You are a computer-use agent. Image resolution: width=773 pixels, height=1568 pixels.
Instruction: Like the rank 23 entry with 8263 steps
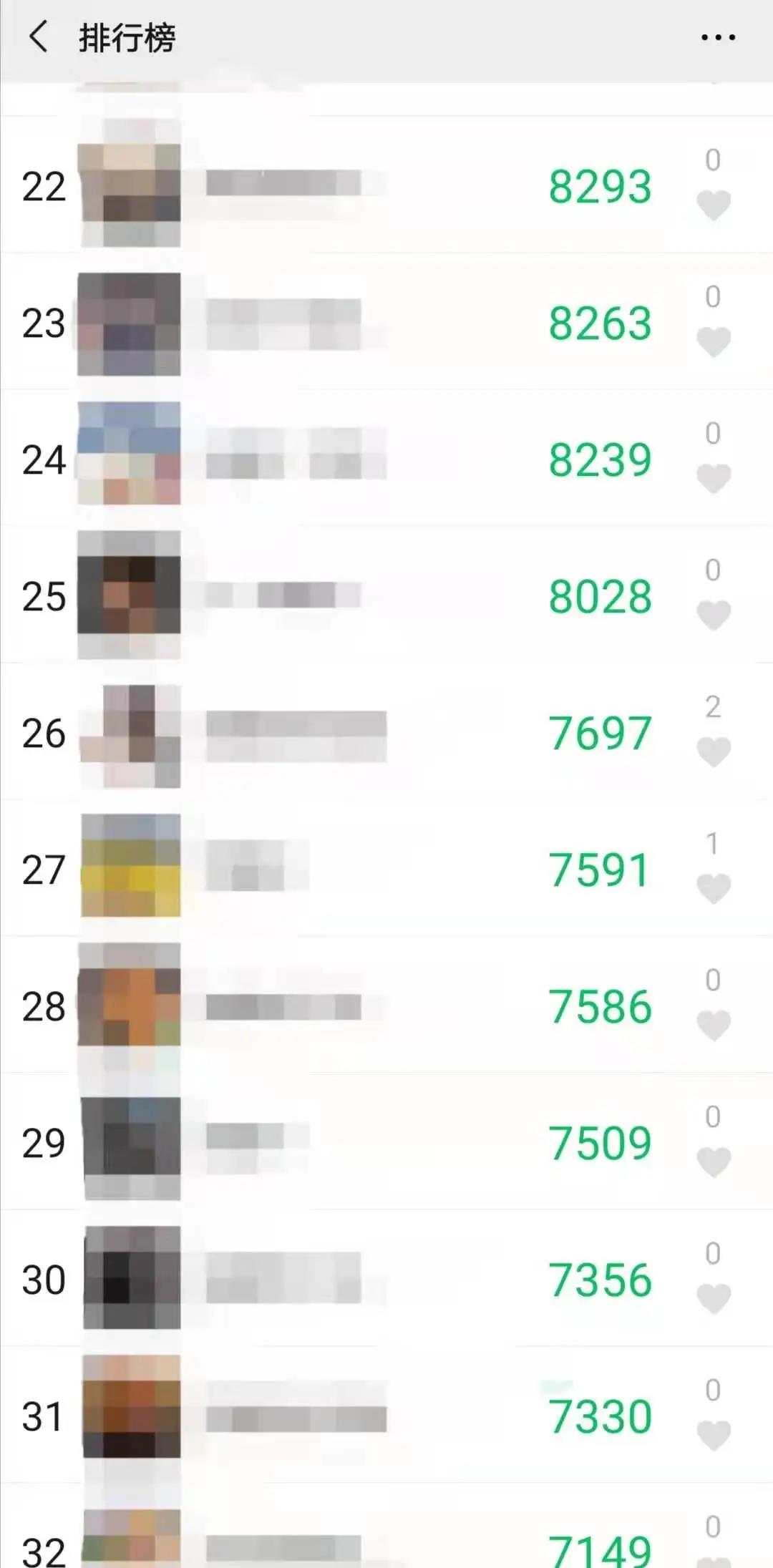click(714, 343)
